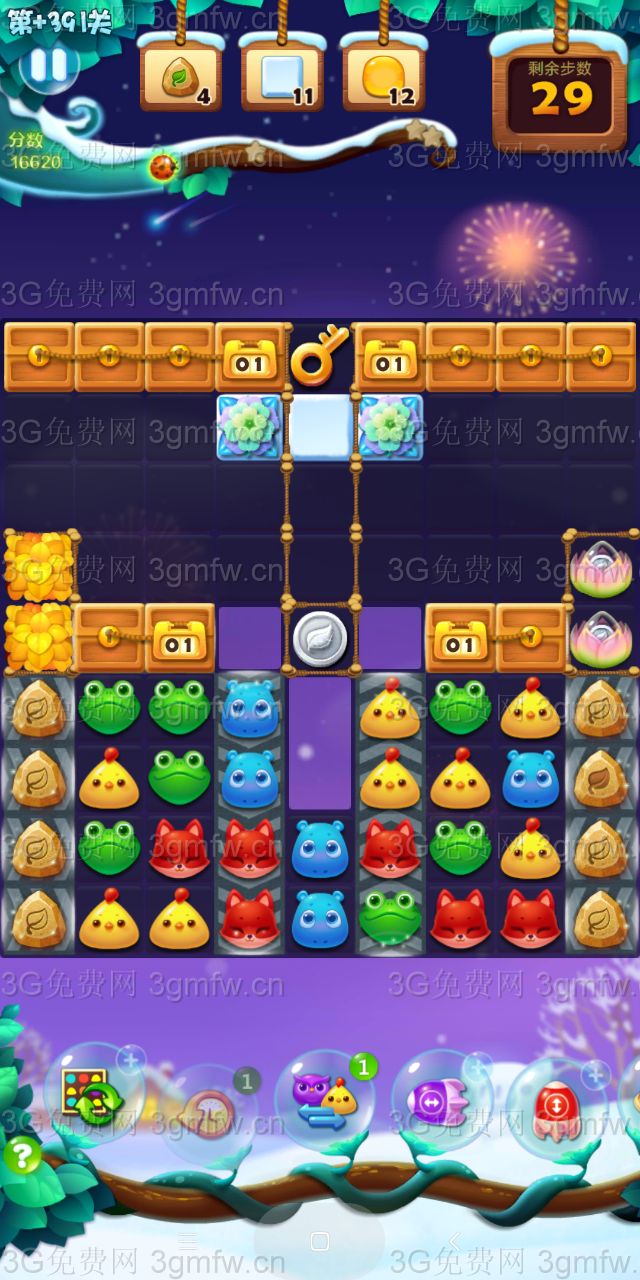This screenshot has width=640, height=1280.
Task: Tap the system home button
Action: (x=320, y=1241)
